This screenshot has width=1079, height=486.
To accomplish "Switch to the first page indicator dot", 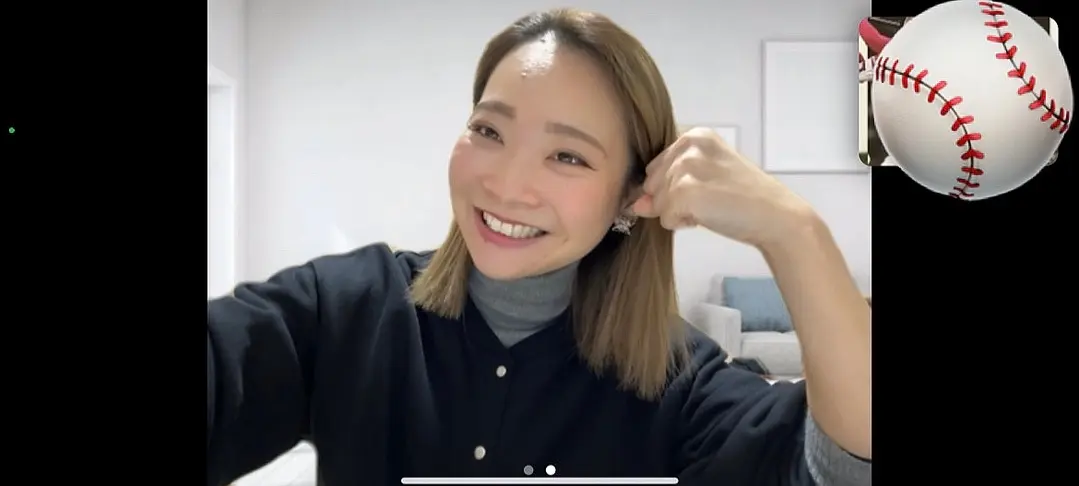I will tap(528, 470).
